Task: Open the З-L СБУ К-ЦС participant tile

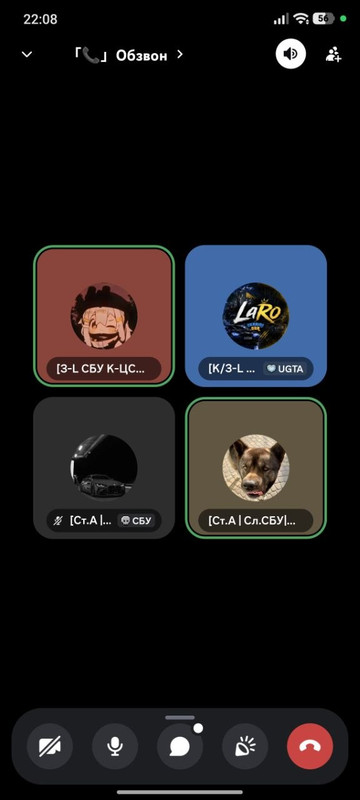Action: 104,316
